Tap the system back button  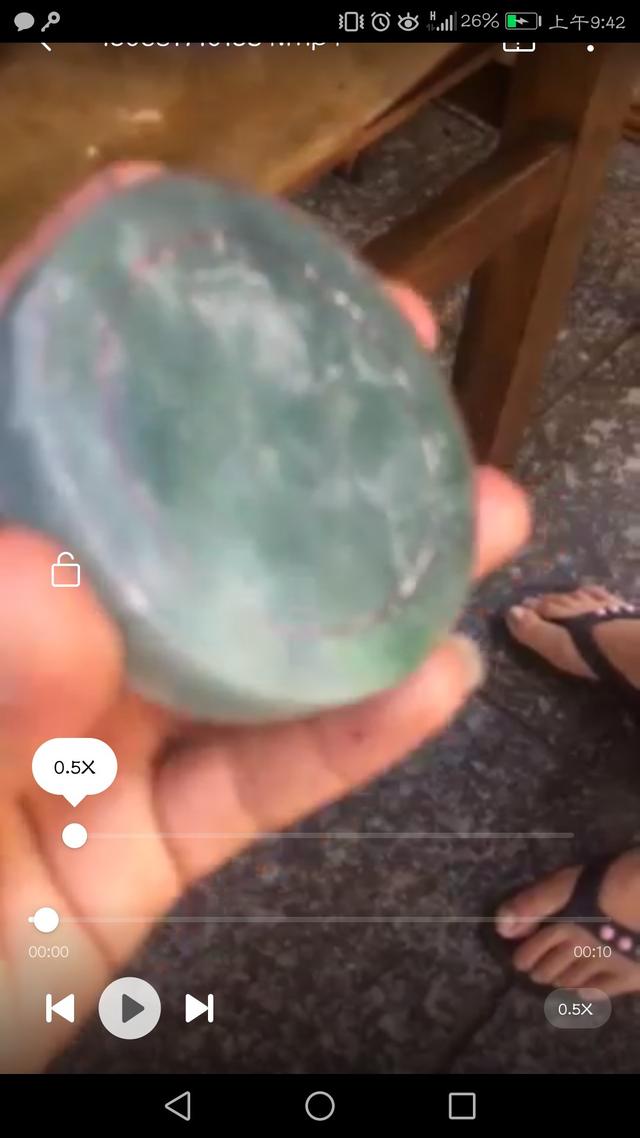(178, 1105)
